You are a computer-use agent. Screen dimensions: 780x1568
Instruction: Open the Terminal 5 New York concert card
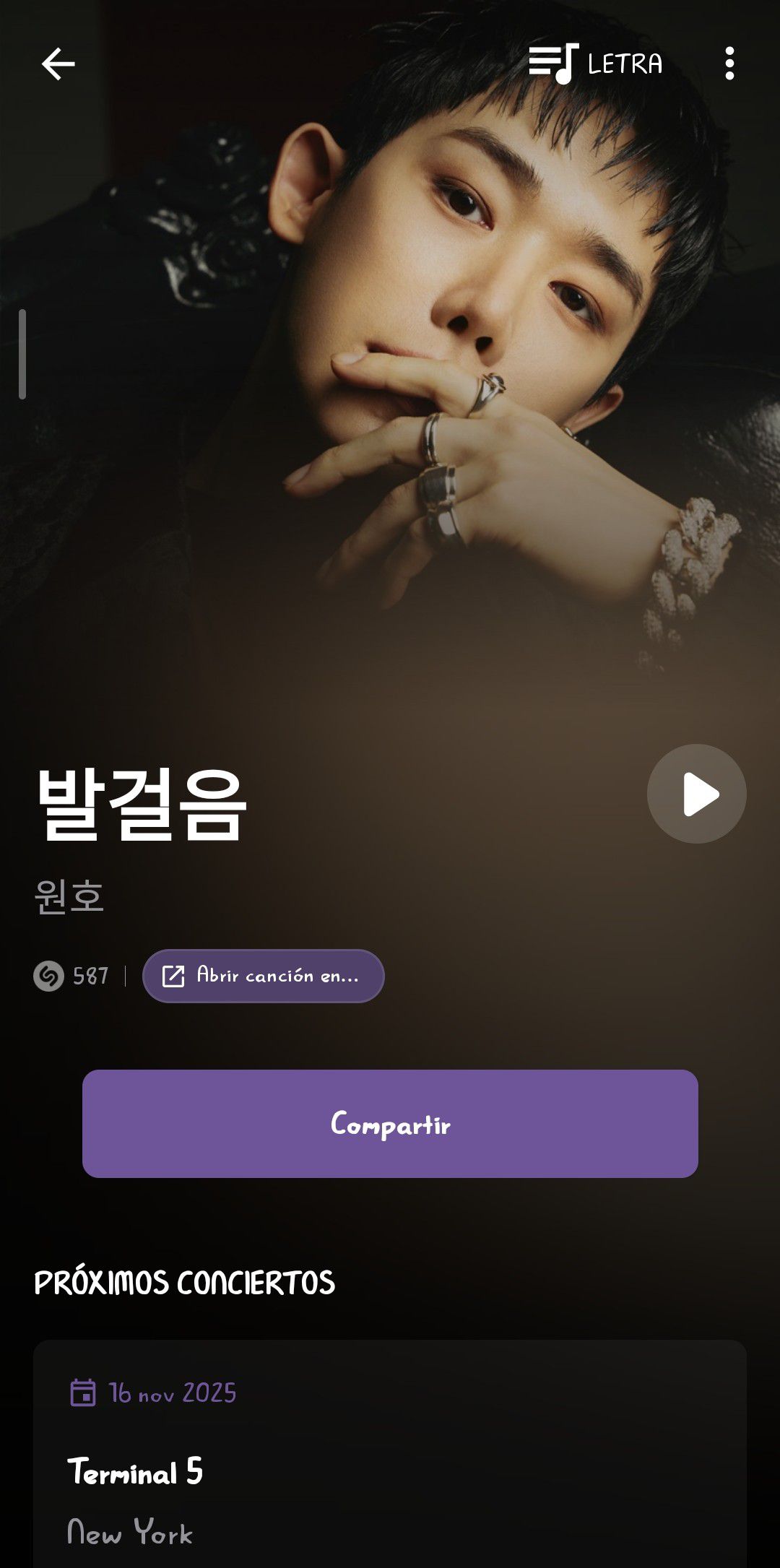390,1466
